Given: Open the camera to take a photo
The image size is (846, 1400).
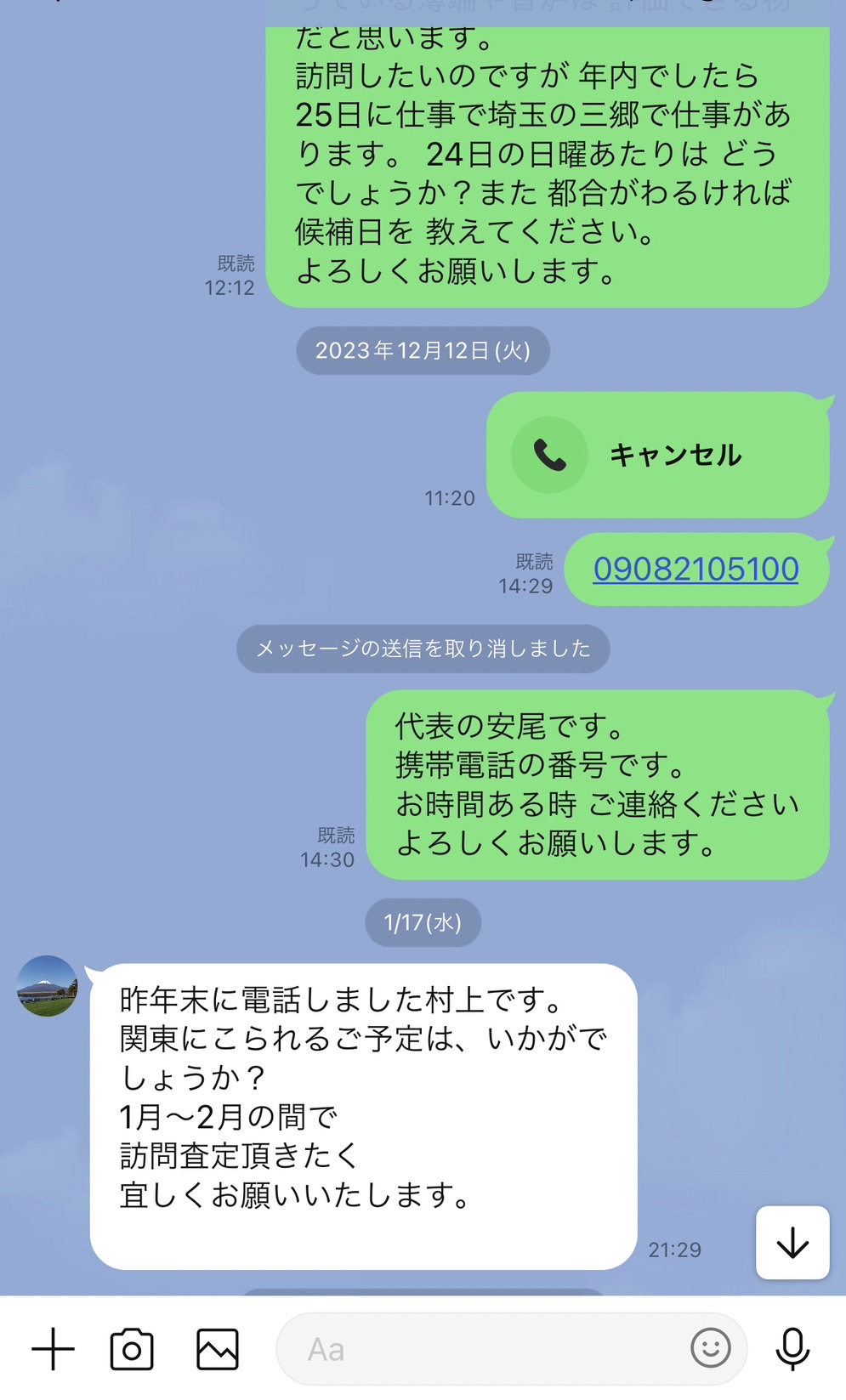Looking at the screenshot, I should [x=132, y=1348].
